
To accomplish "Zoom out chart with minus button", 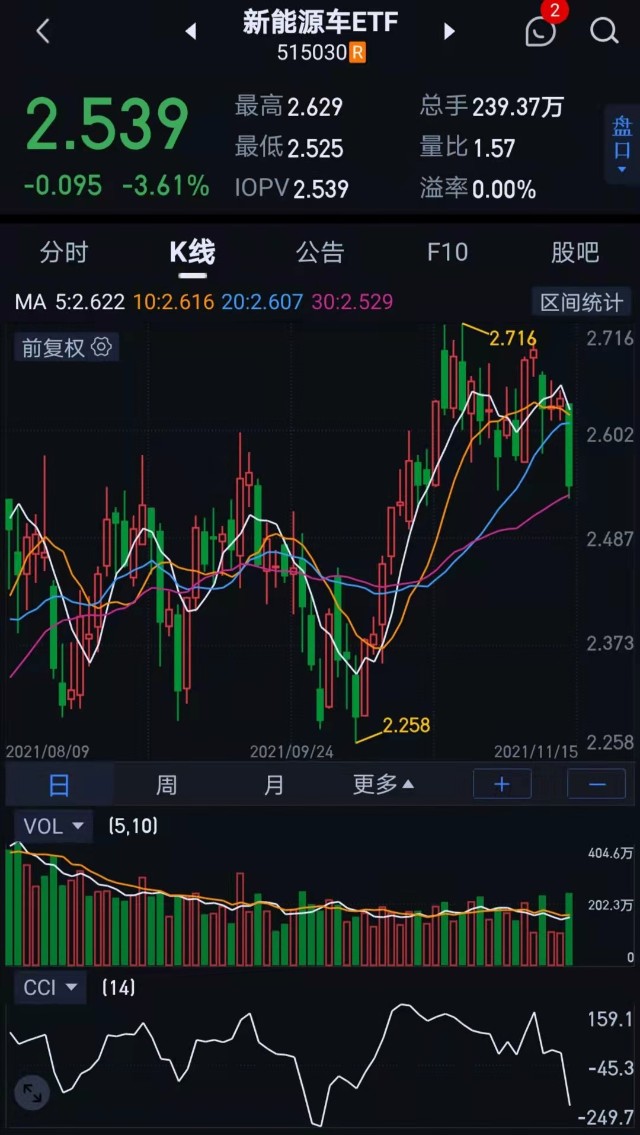I will [597, 784].
